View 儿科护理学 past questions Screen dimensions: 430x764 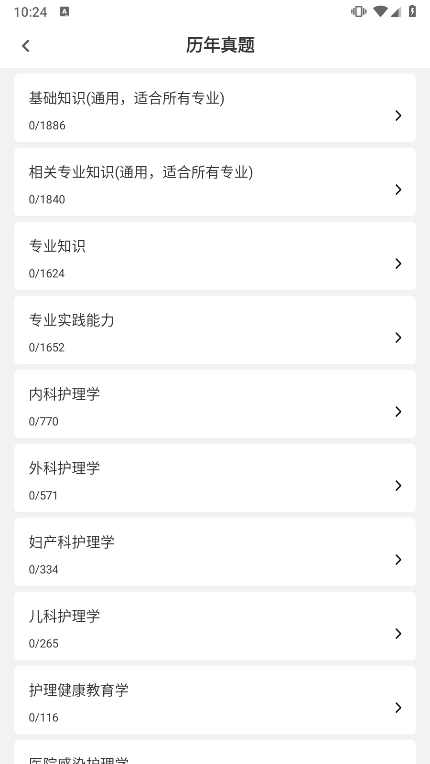(215, 626)
